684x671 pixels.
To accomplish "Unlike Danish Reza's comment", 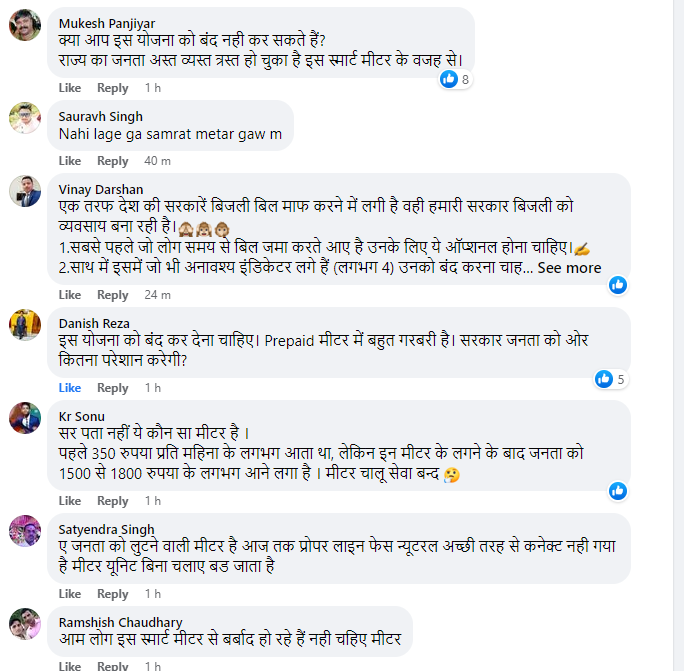I will click(x=69, y=388).
